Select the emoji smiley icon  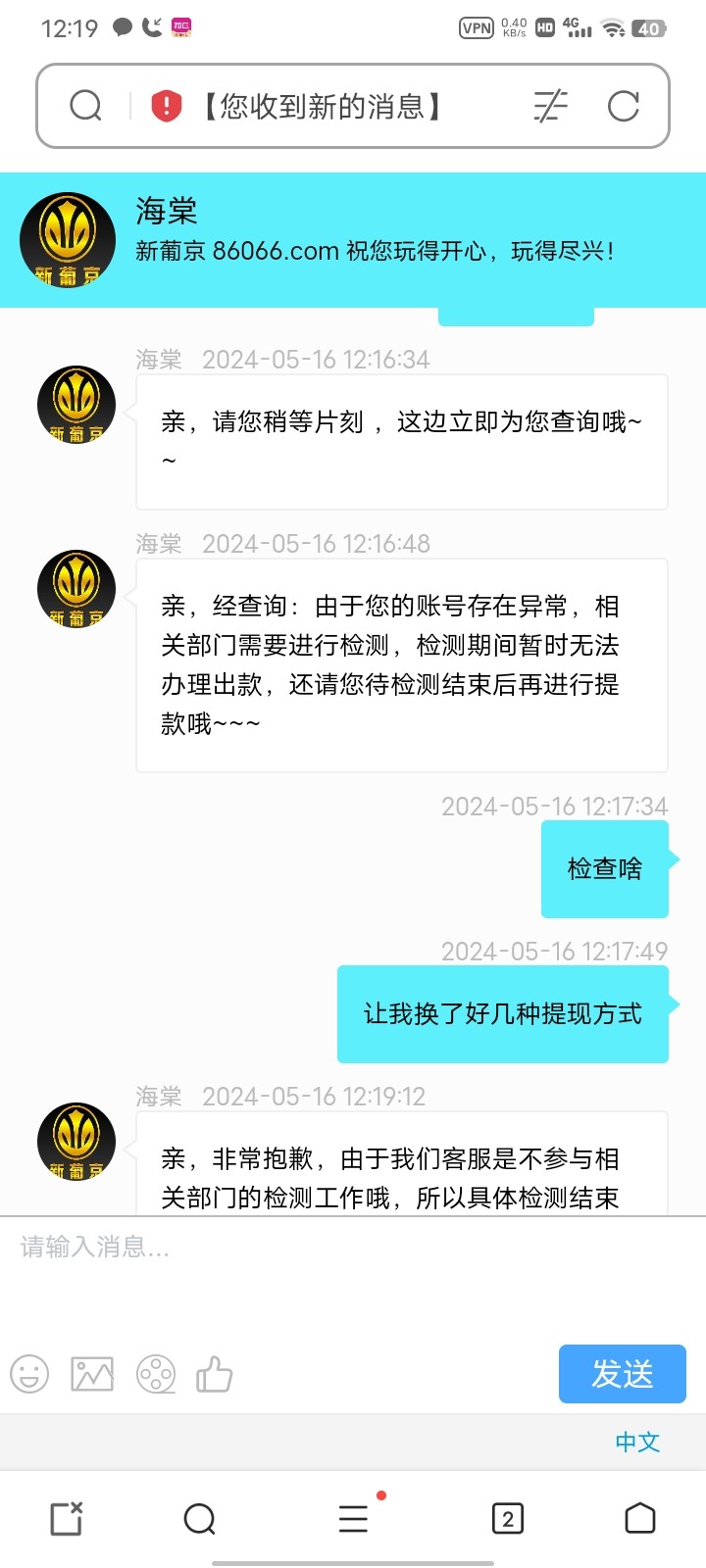(29, 1374)
